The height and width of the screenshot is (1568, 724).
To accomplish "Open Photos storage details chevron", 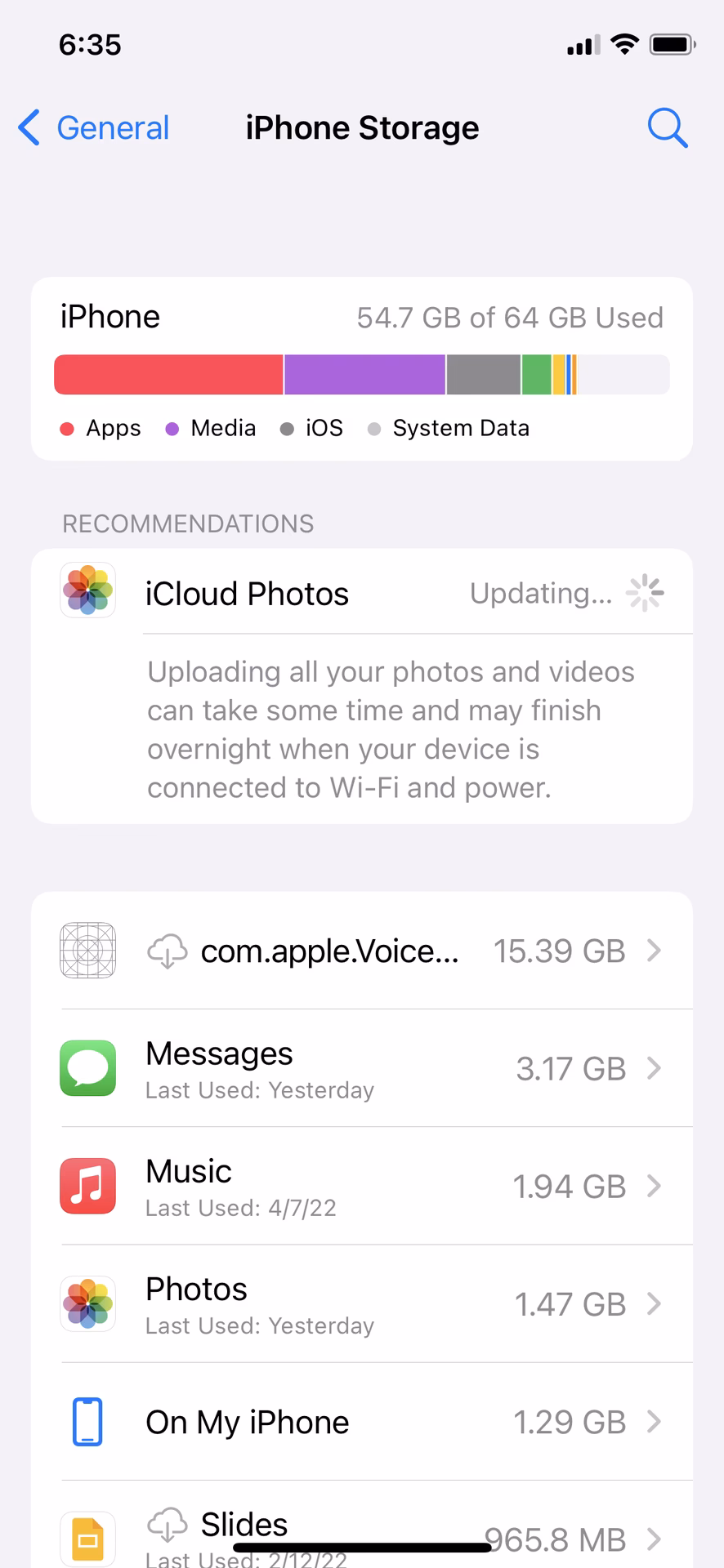I will [654, 1303].
